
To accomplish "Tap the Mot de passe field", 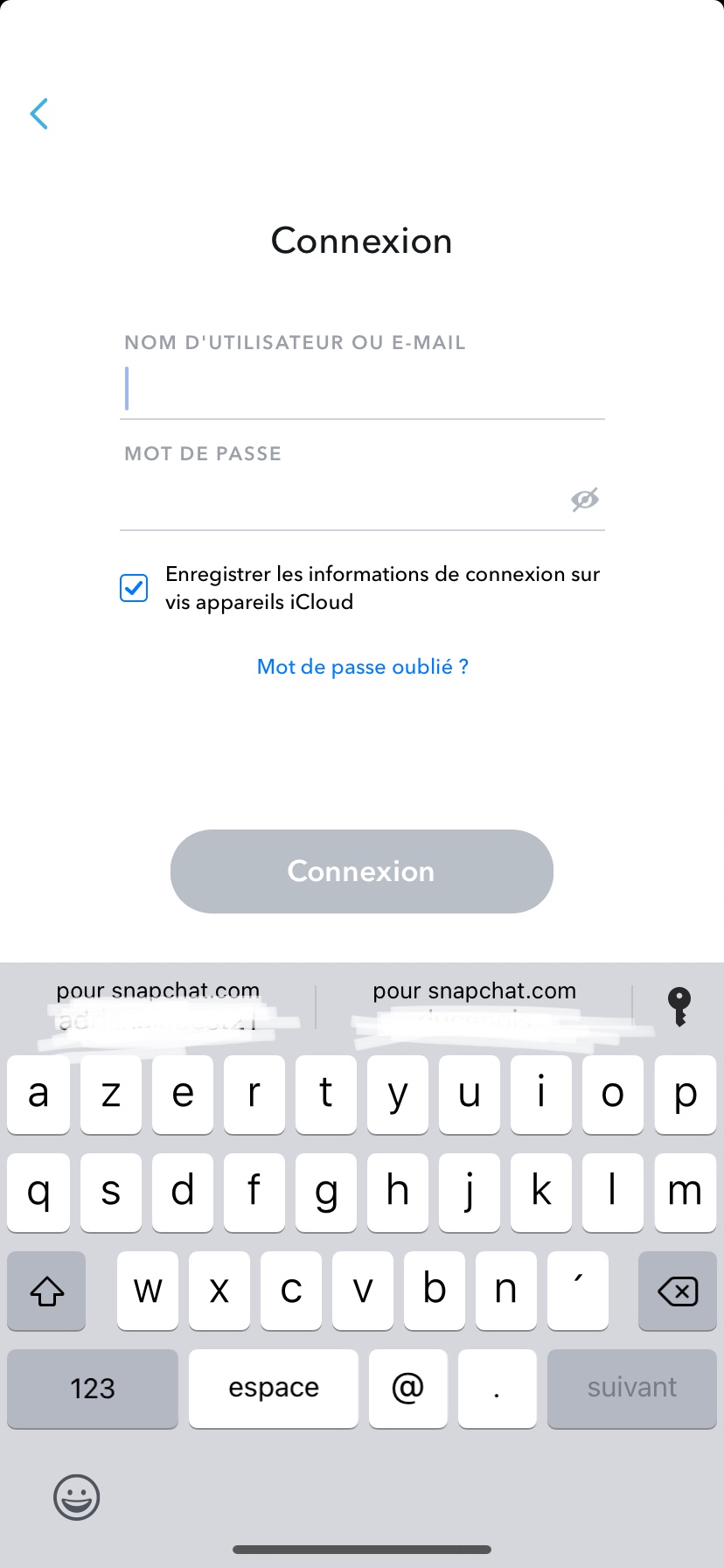I will pyautogui.click(x=341, y=500).
